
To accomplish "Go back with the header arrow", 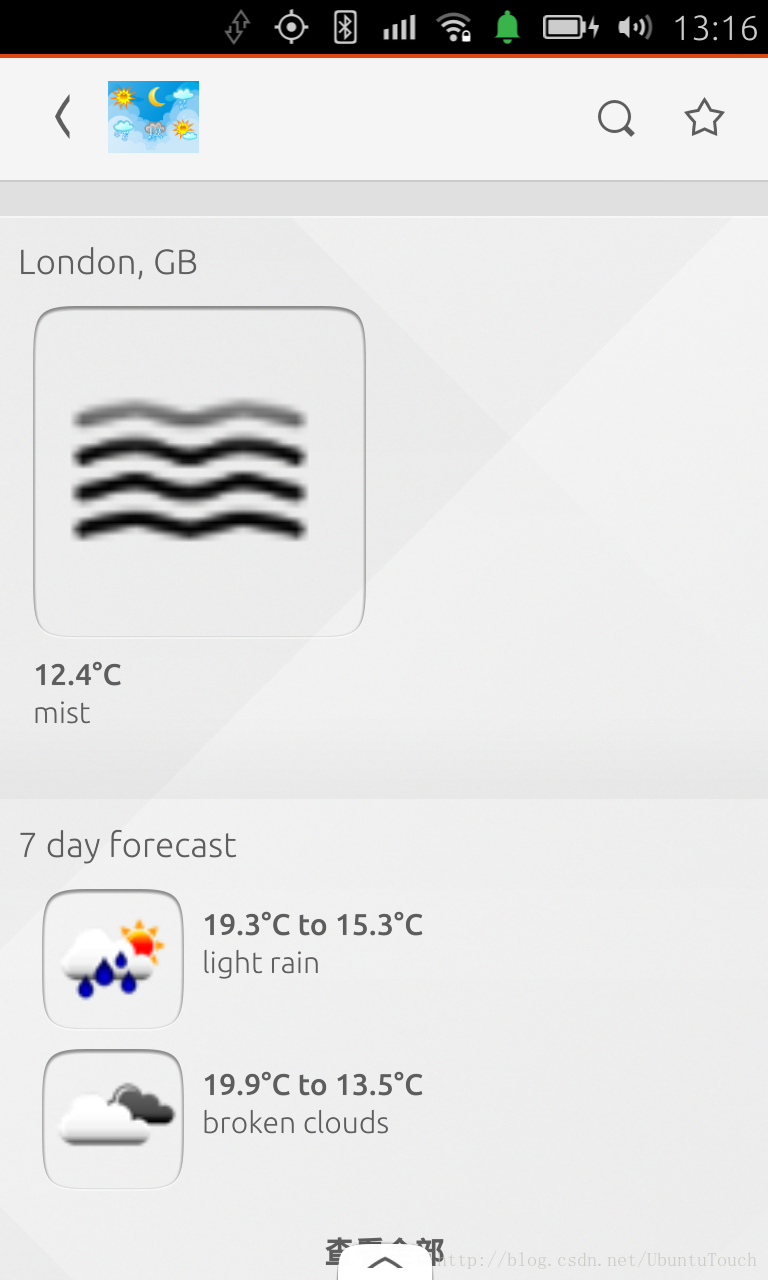I will [x=63, y=118].
